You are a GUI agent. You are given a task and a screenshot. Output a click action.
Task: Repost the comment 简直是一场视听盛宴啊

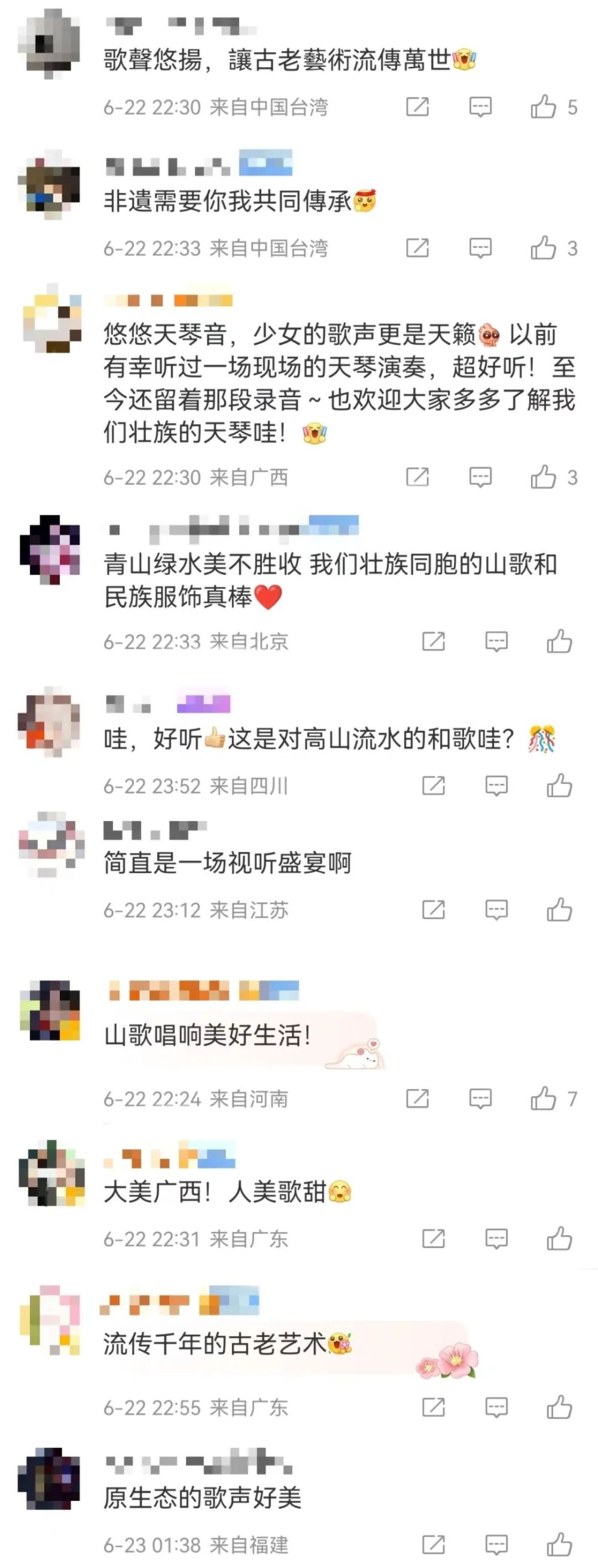click(x=433, y=910)
